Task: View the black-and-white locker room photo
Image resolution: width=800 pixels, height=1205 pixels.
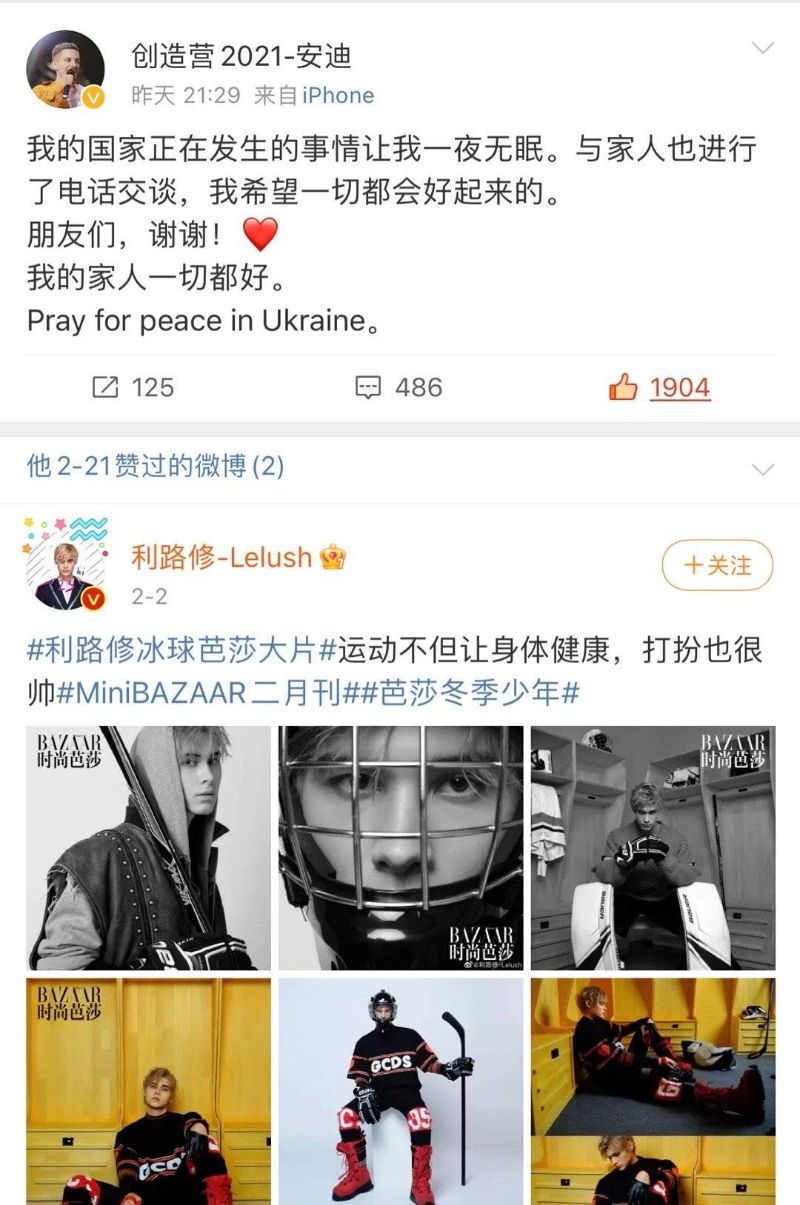Action: pyautogui.click(x=653, y=848)
